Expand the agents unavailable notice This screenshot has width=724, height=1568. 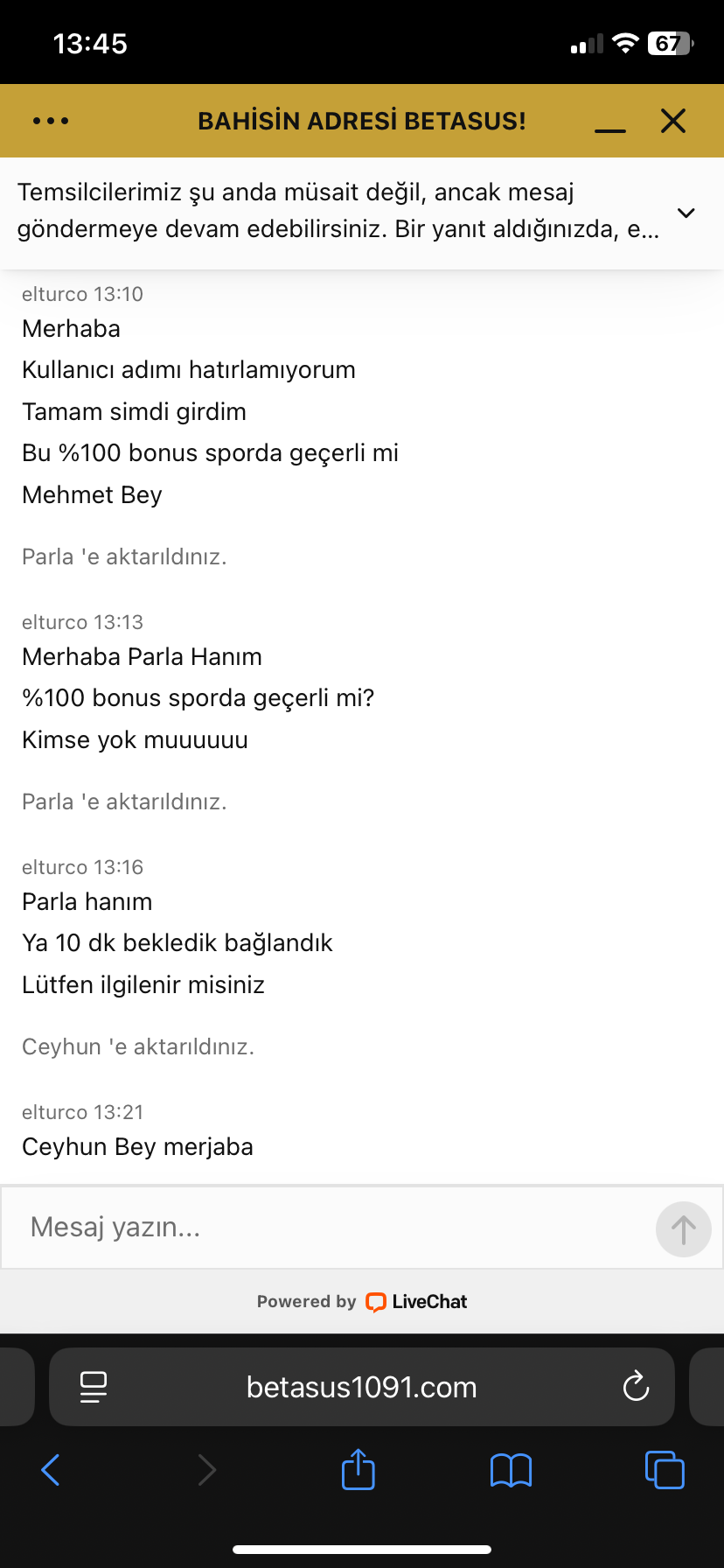686,213
